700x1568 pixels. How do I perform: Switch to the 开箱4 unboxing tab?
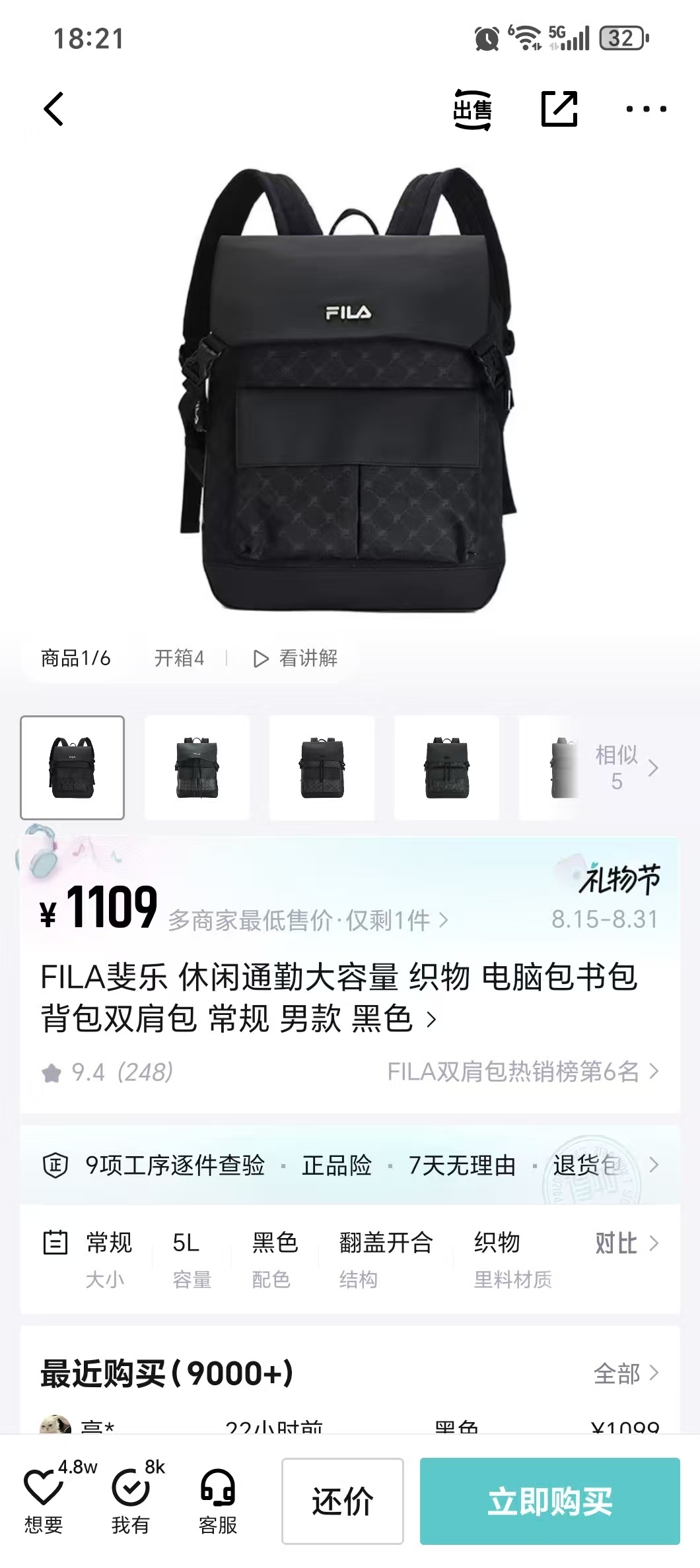[x=179, y=658]
